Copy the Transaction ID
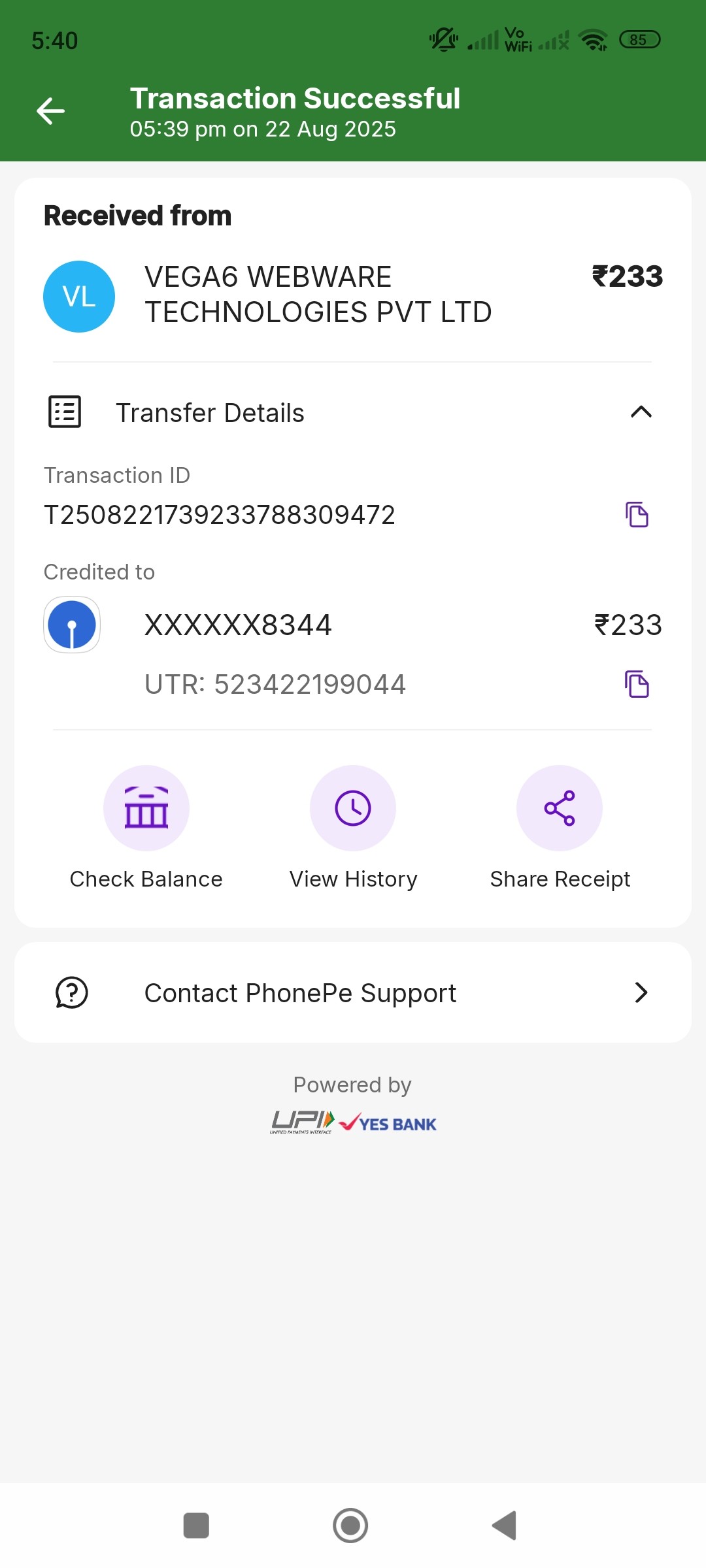 (637, 515)
